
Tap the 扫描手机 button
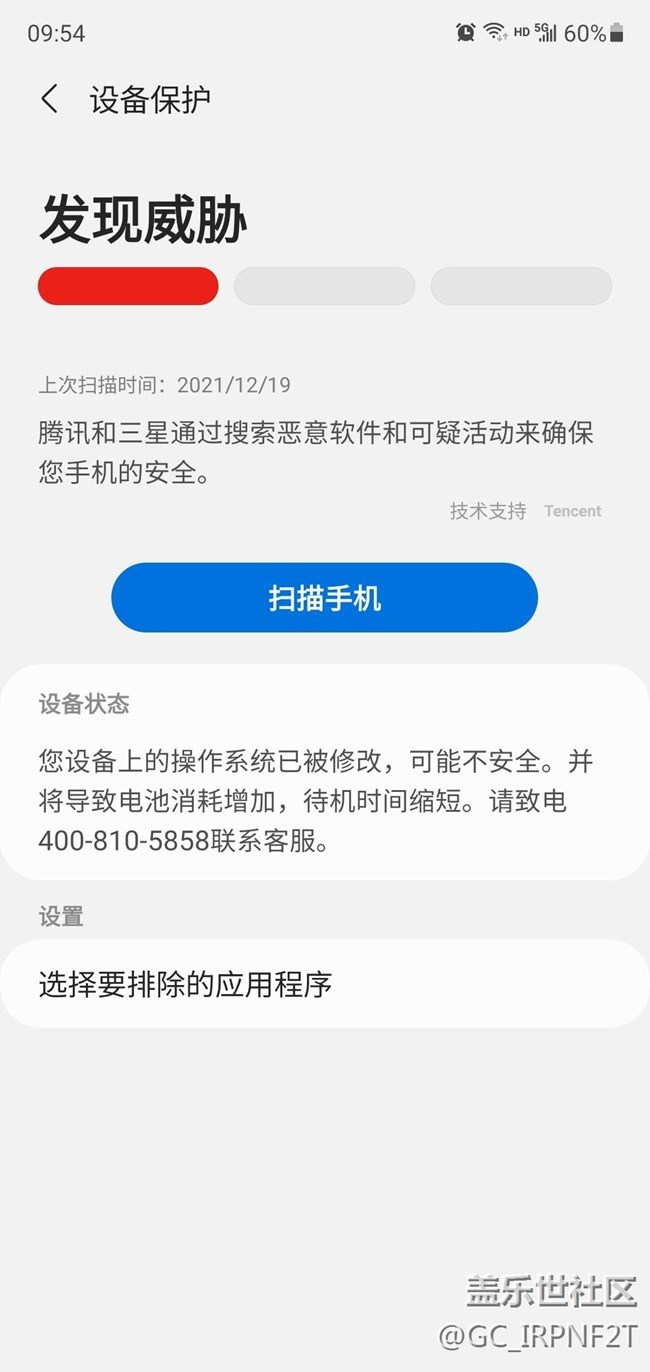coord(324,598)
